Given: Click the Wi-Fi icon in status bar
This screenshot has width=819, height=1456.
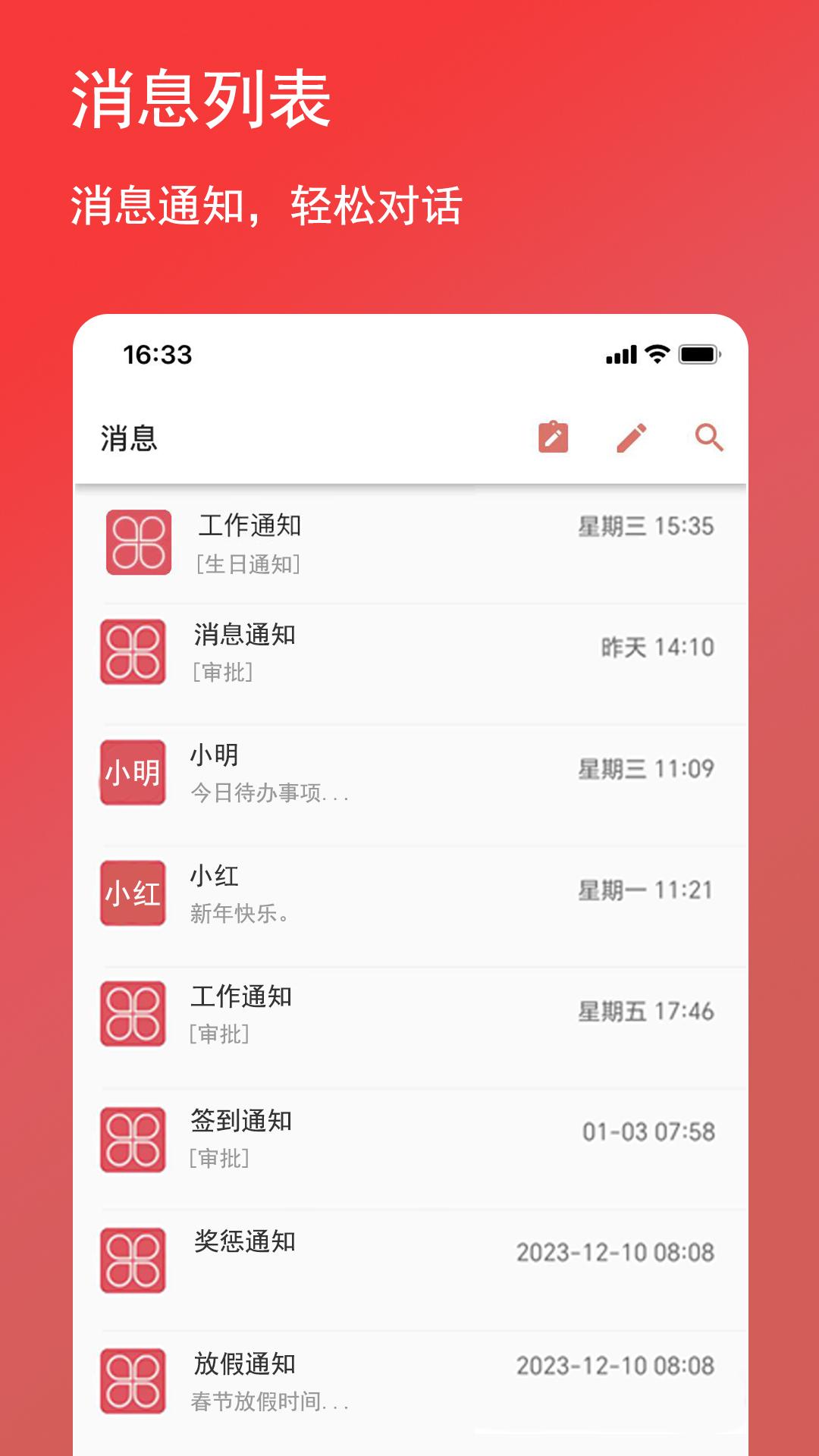Looking at the screenshot, I should coord(655,353).
